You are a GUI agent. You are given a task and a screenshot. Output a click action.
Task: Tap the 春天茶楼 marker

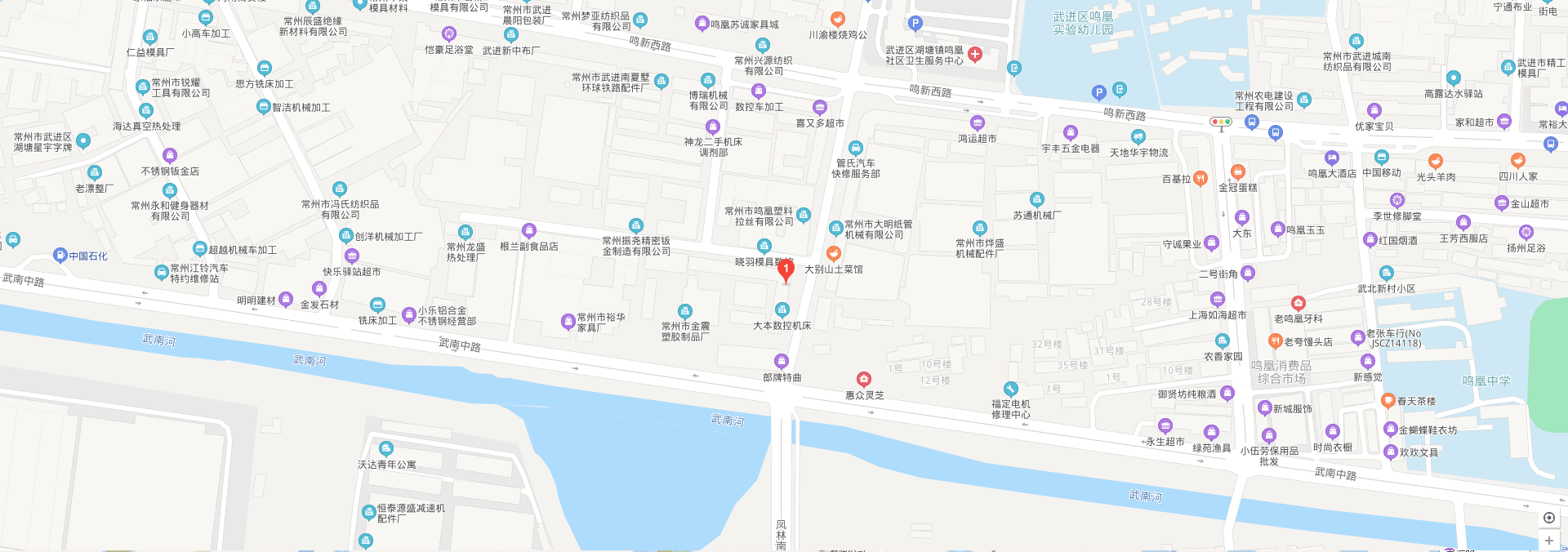(x=1388, y=401)
